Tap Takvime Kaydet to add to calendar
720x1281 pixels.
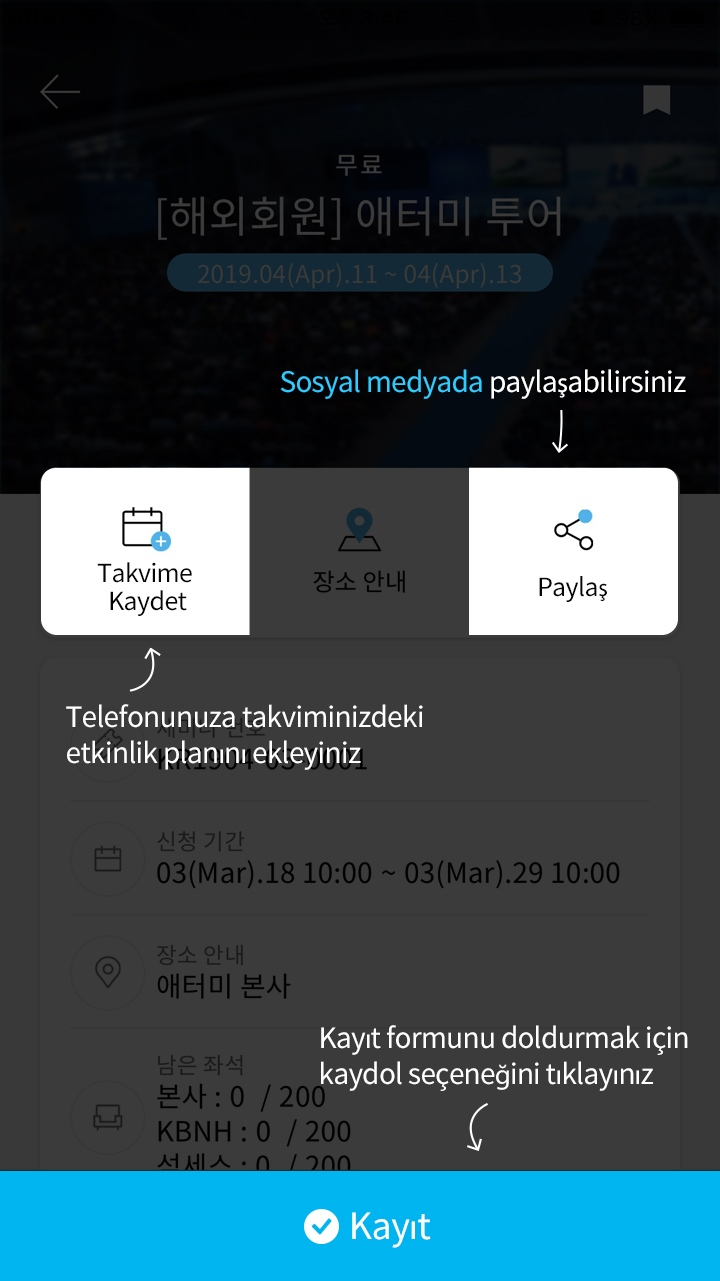[146, 552]
